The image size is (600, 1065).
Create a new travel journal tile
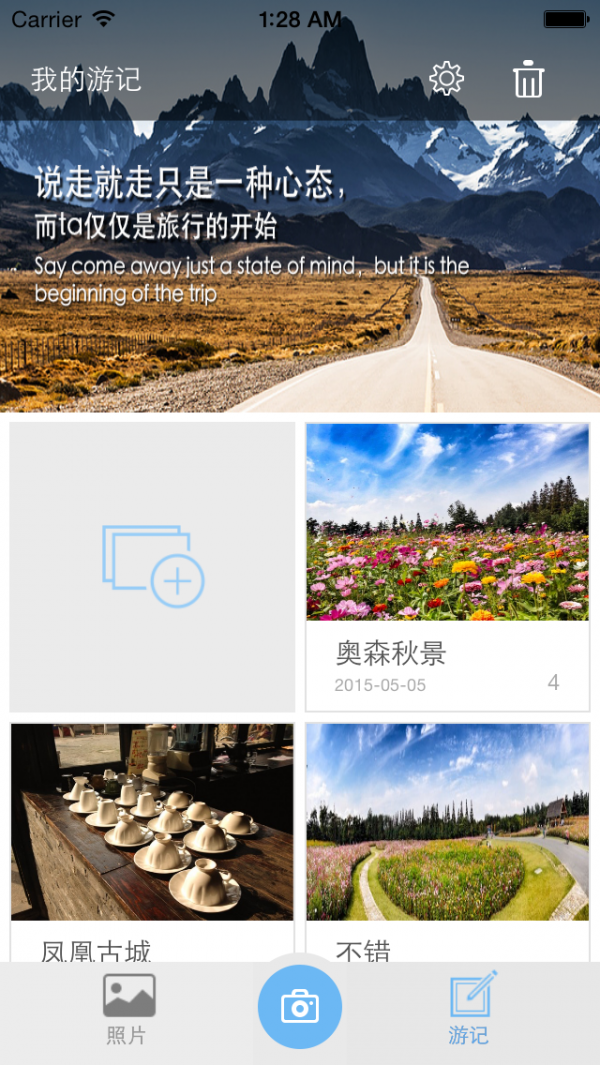coord(153,567)
